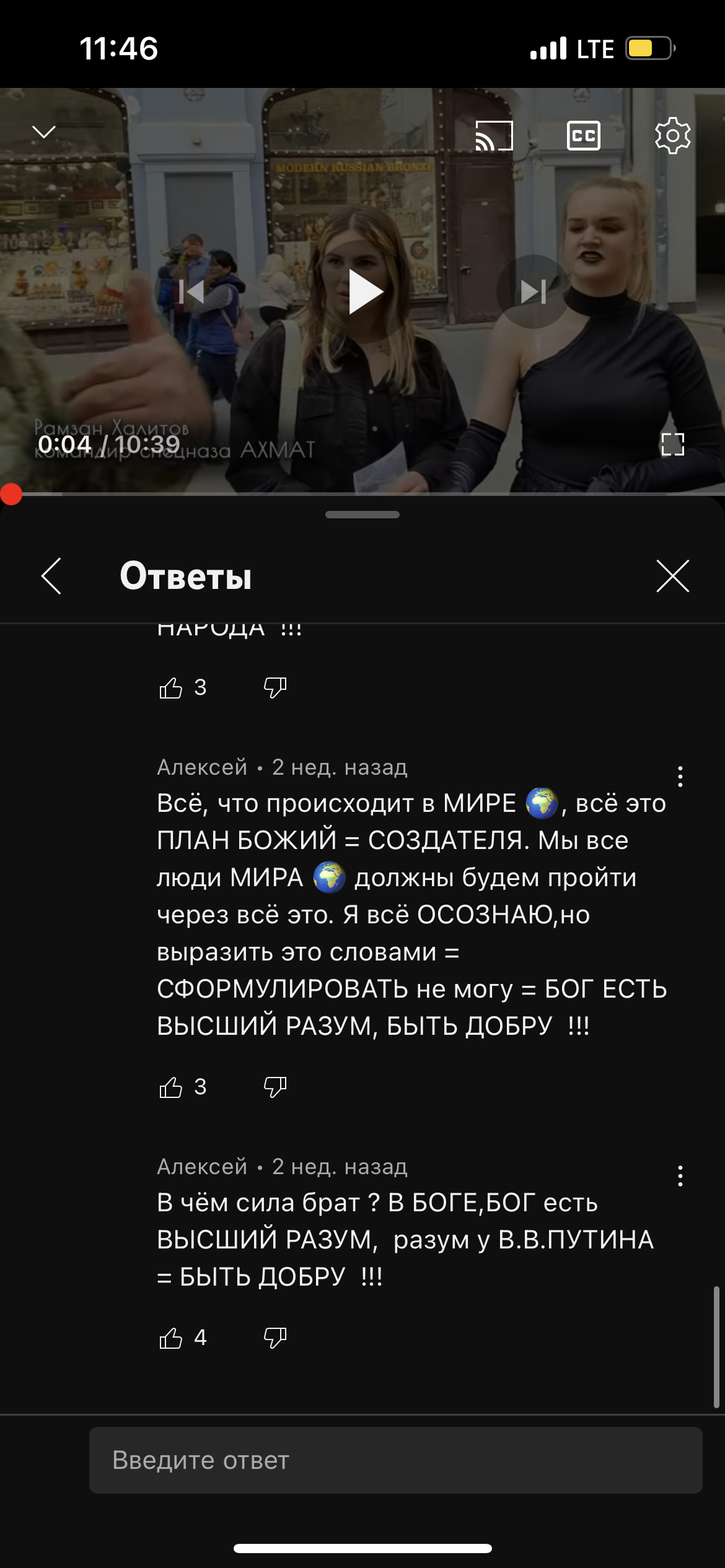Viewport: 725px width, 1568px height.
Task: Enter fullscreen mode
Action: coord(672,444)
